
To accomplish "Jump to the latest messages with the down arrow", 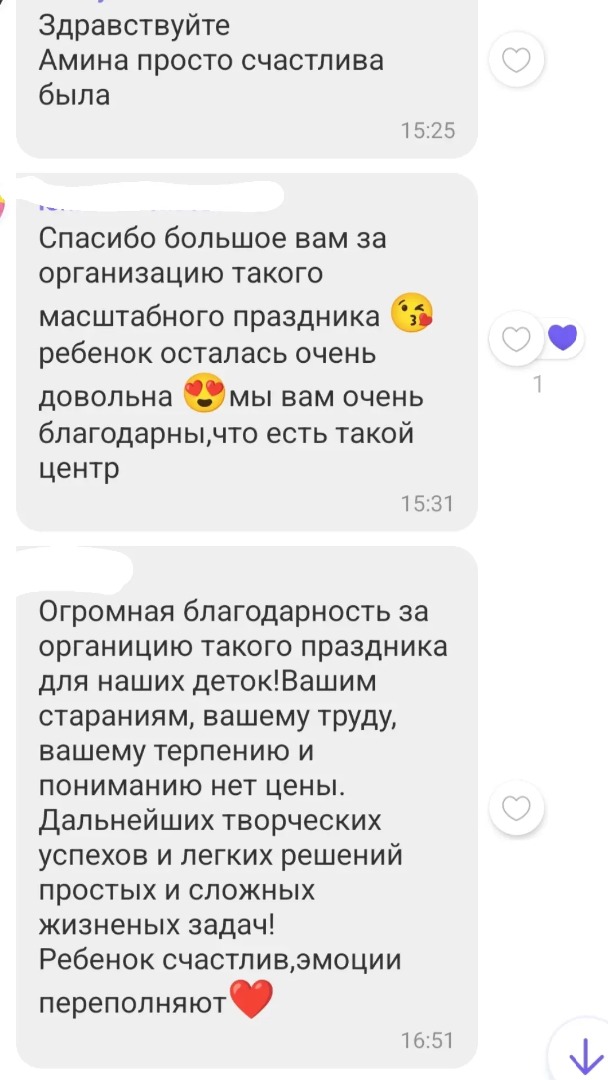I will click(585, 1054).
